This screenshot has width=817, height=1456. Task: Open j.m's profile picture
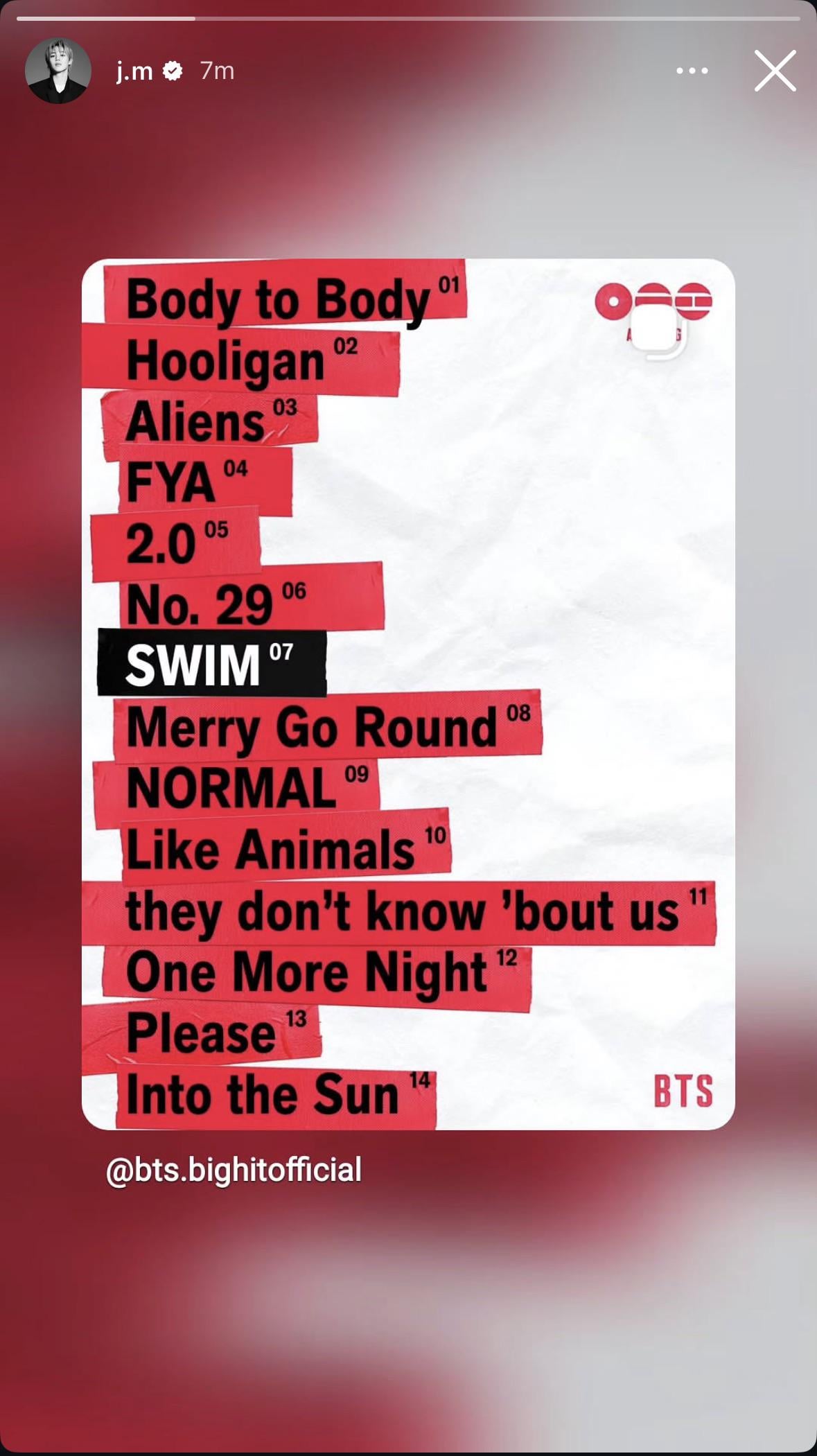pyautogui.click(x=58, y=71)
